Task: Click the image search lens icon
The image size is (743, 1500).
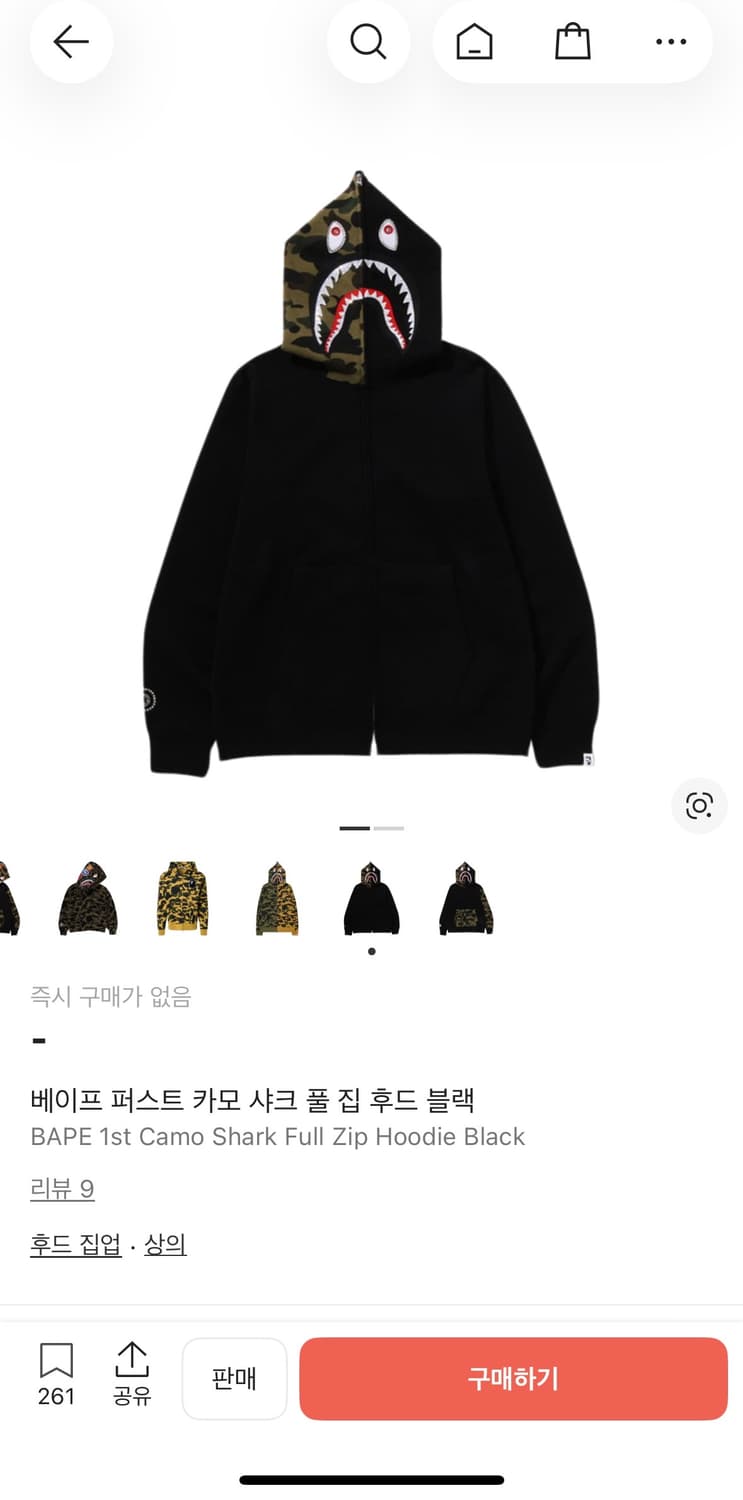Action: click(x=698, y=806)
